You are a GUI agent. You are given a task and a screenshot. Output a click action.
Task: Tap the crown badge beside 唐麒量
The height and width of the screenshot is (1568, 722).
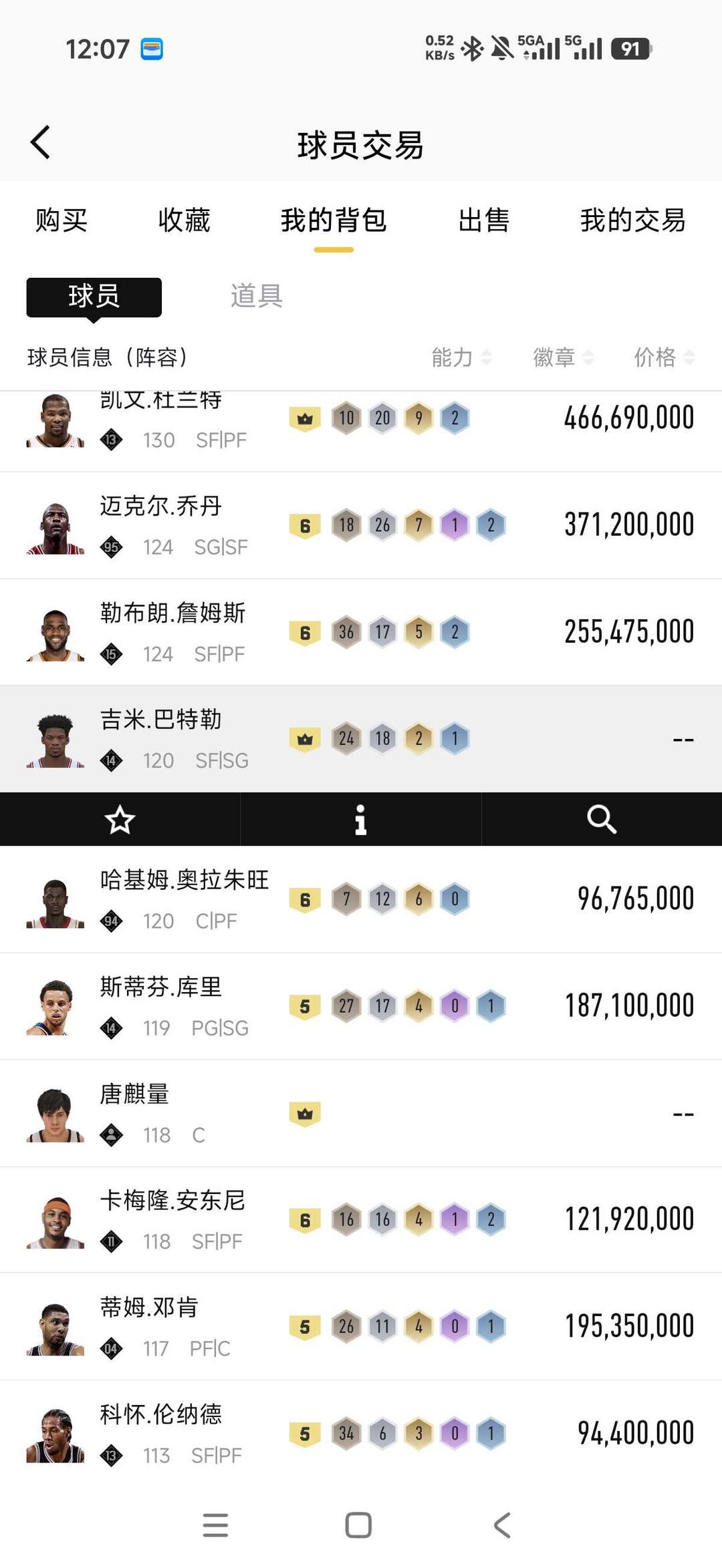coord(306,1111)
